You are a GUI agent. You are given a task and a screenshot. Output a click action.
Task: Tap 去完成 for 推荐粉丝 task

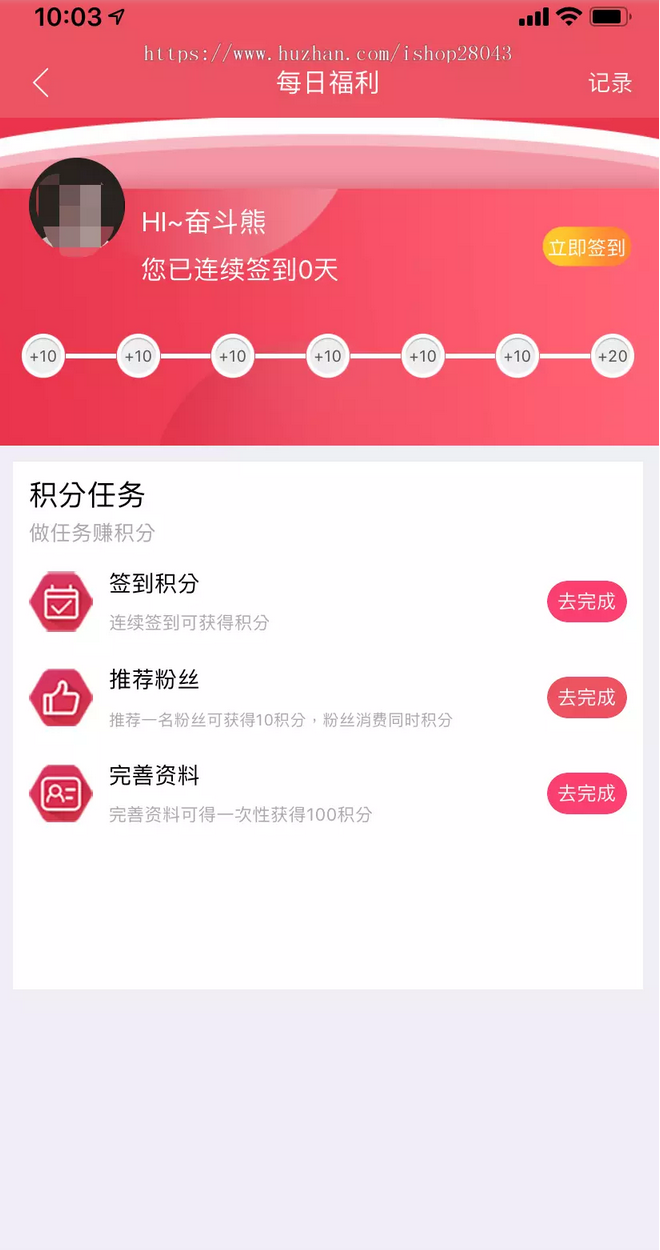(x=587, y=698)
